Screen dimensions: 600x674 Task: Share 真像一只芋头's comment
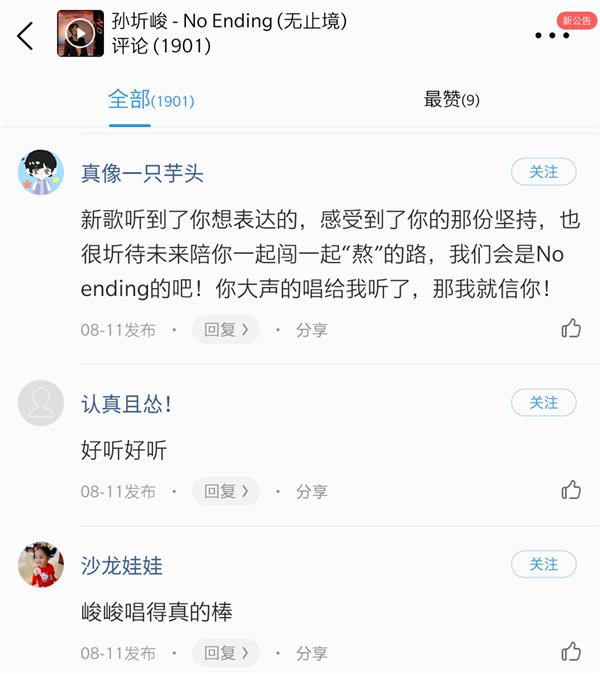tap(311, 329)
